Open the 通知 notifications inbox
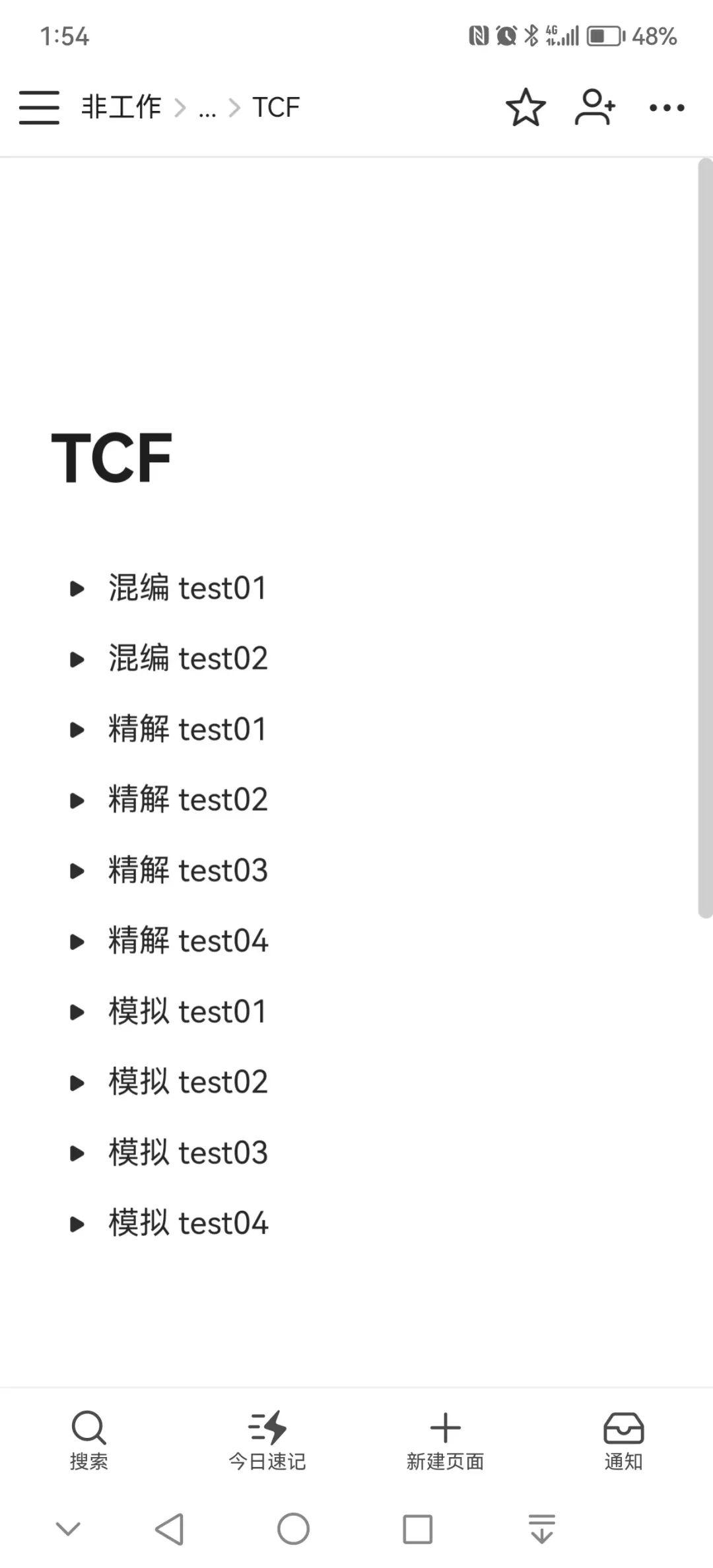The height and width of the screenshot is (1568, 713). 623,1441
